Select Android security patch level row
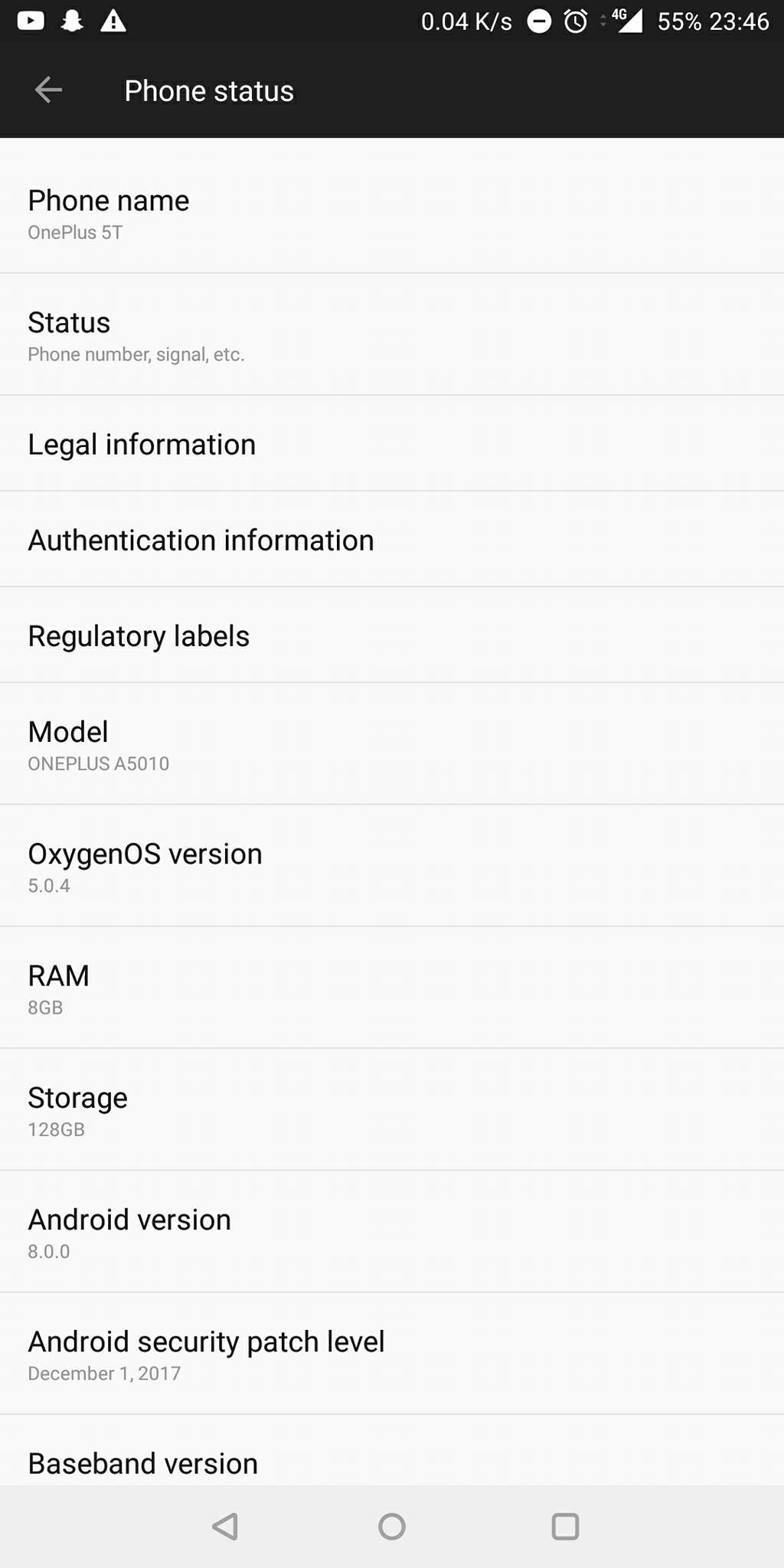784x1568 pixels. point(392,1354)
